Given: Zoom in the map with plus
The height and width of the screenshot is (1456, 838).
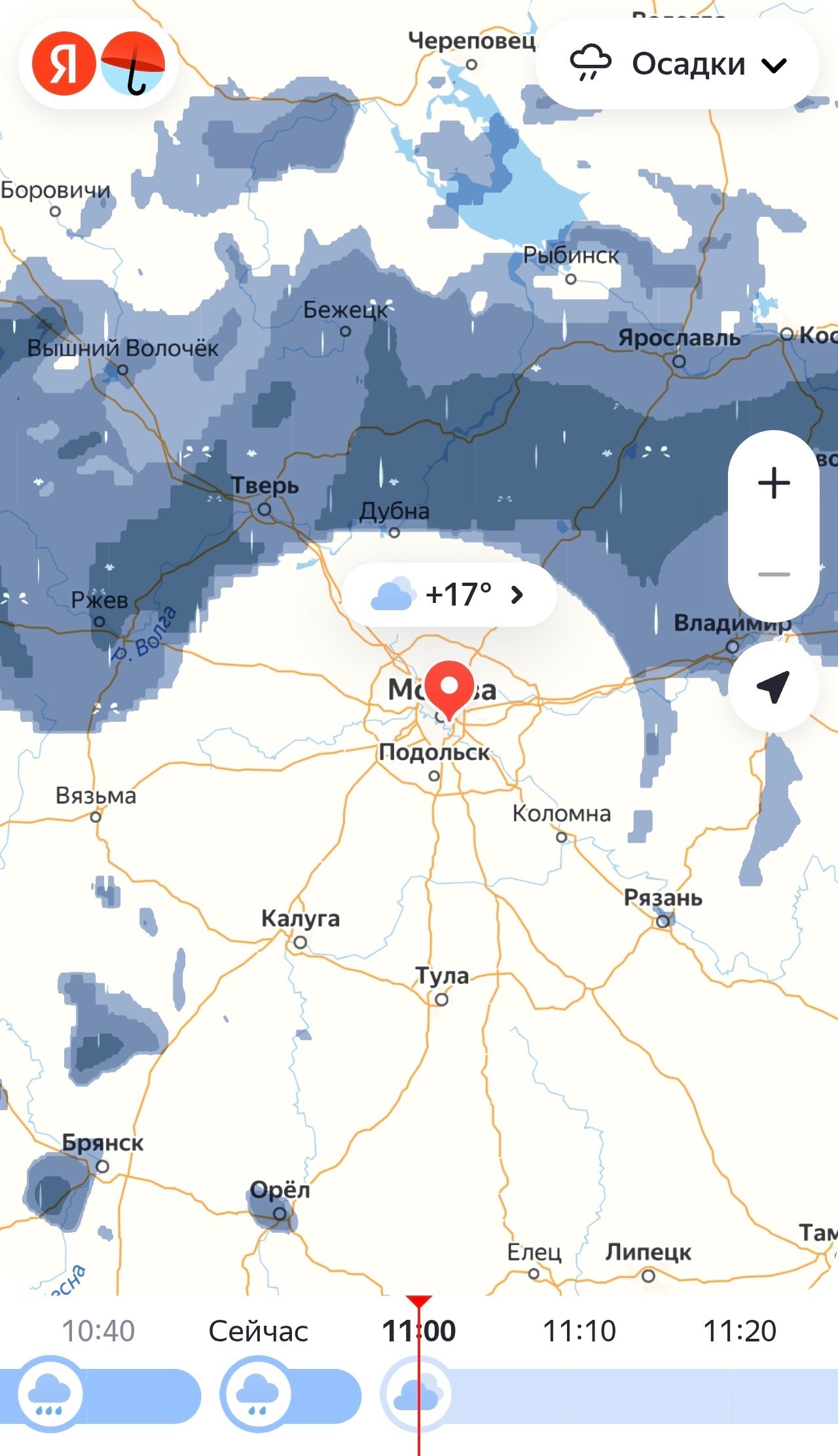Looking at the screenshot, I should tap(774, 483).
